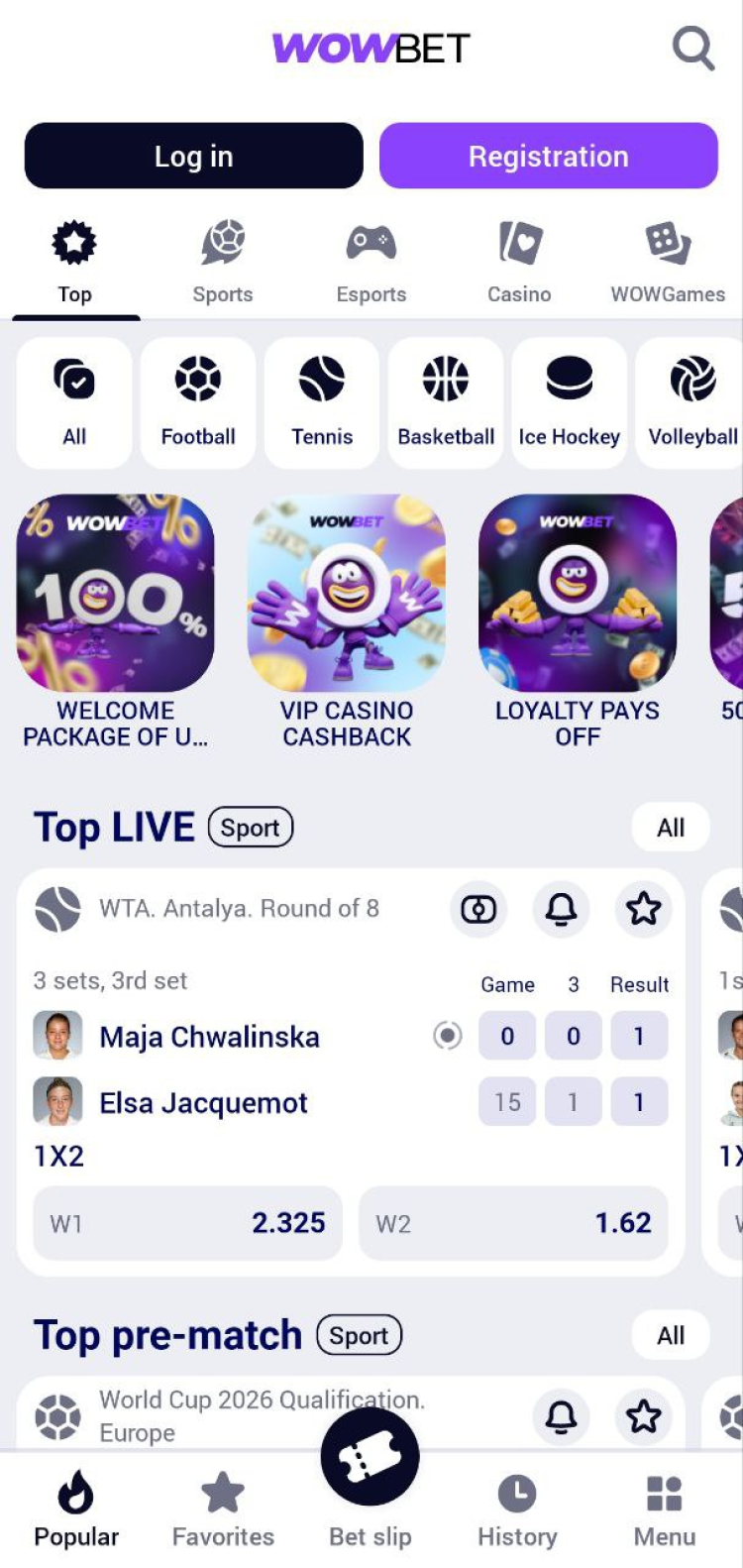Open the VIP Casino Cashback promo
This screenshot has width=743, height=1568.
347,621
